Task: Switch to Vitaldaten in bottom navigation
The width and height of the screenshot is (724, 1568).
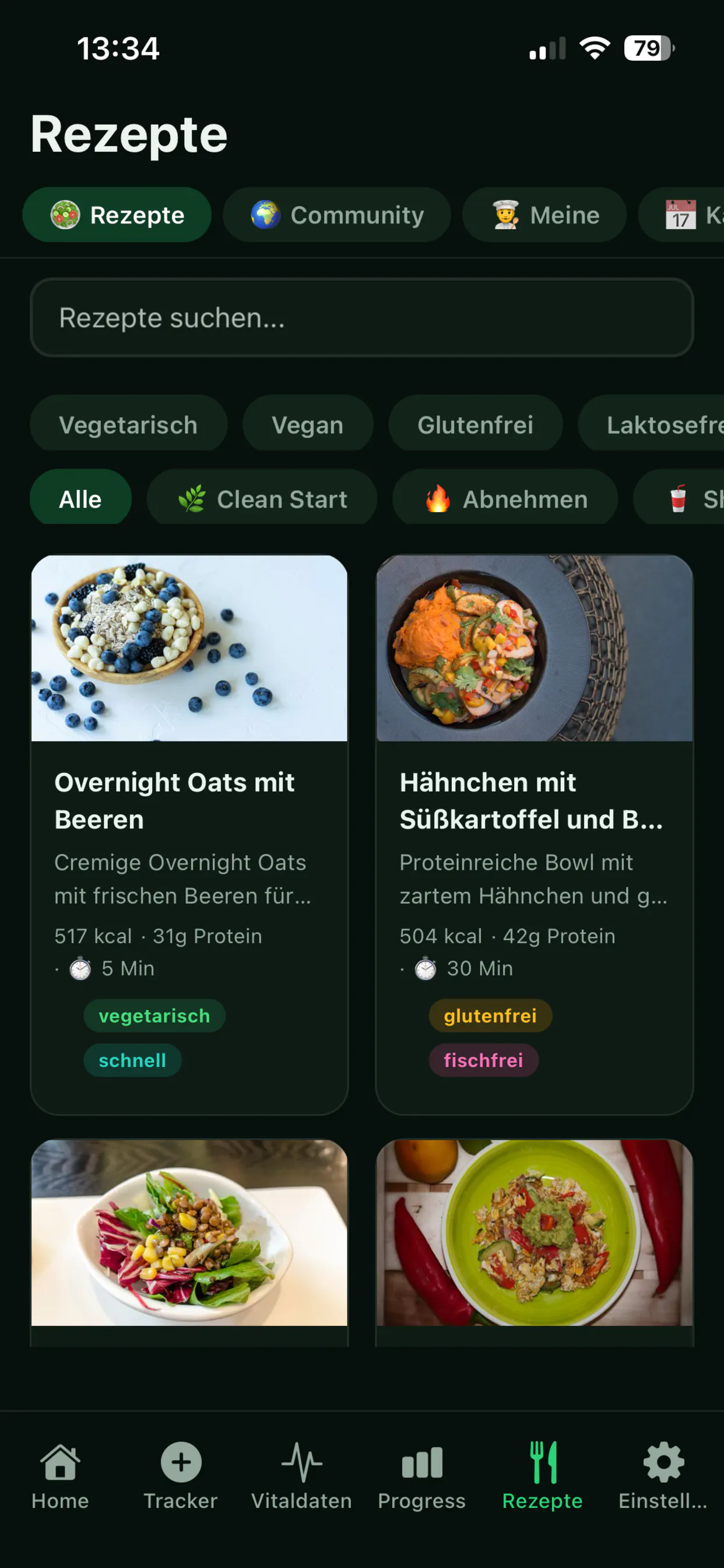Action: [x=301, y=1476]
